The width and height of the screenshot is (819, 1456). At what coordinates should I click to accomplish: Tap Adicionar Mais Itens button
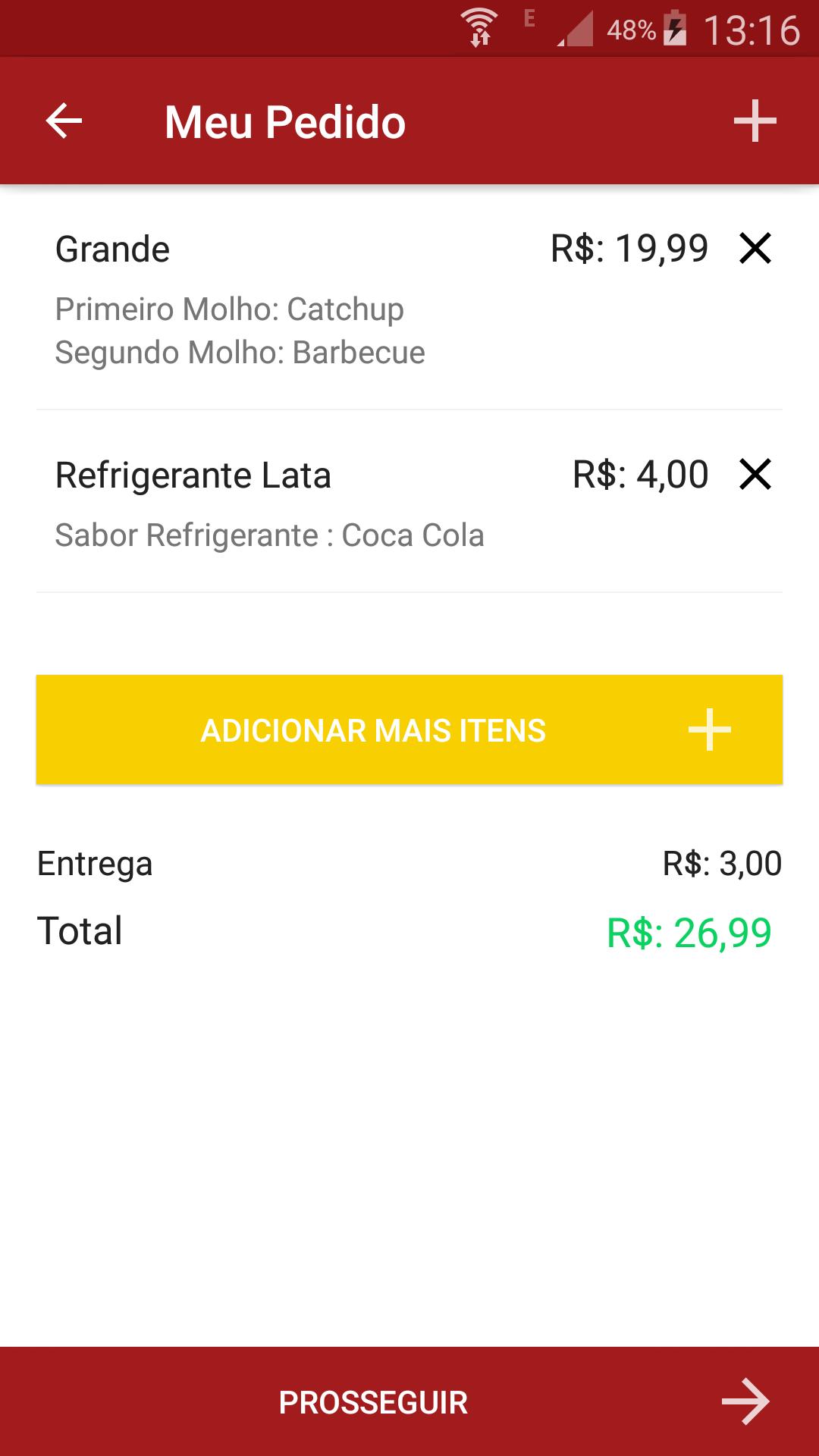click(x=409, y=730)
